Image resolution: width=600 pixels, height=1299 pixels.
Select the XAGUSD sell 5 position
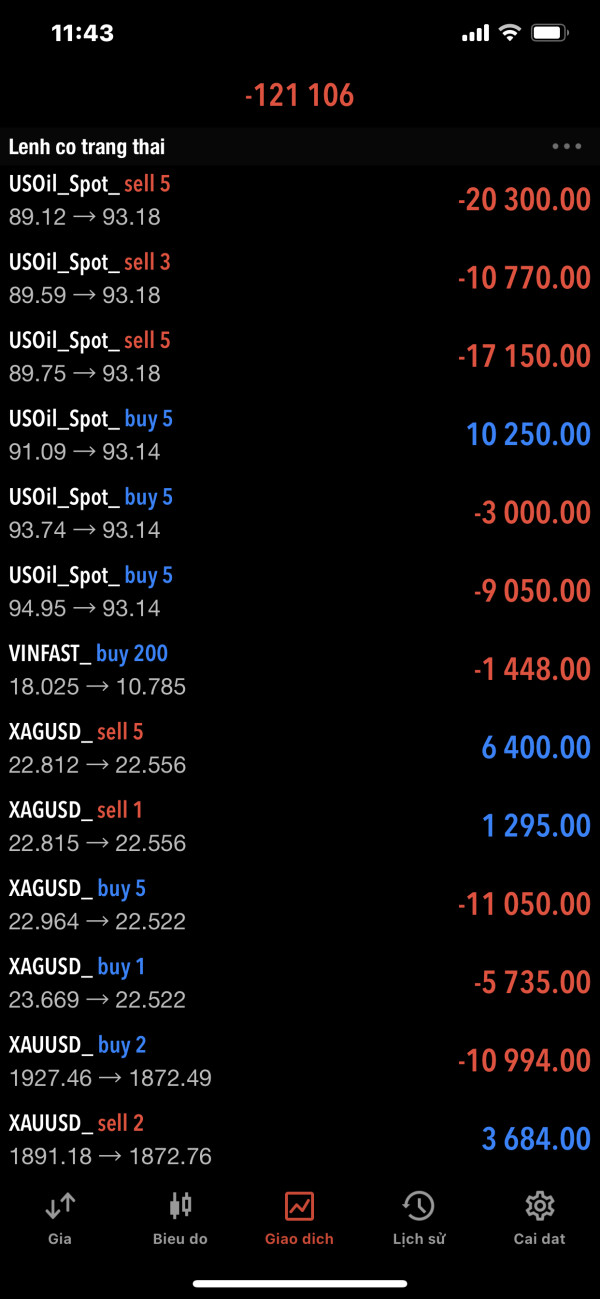click(300, 748)
